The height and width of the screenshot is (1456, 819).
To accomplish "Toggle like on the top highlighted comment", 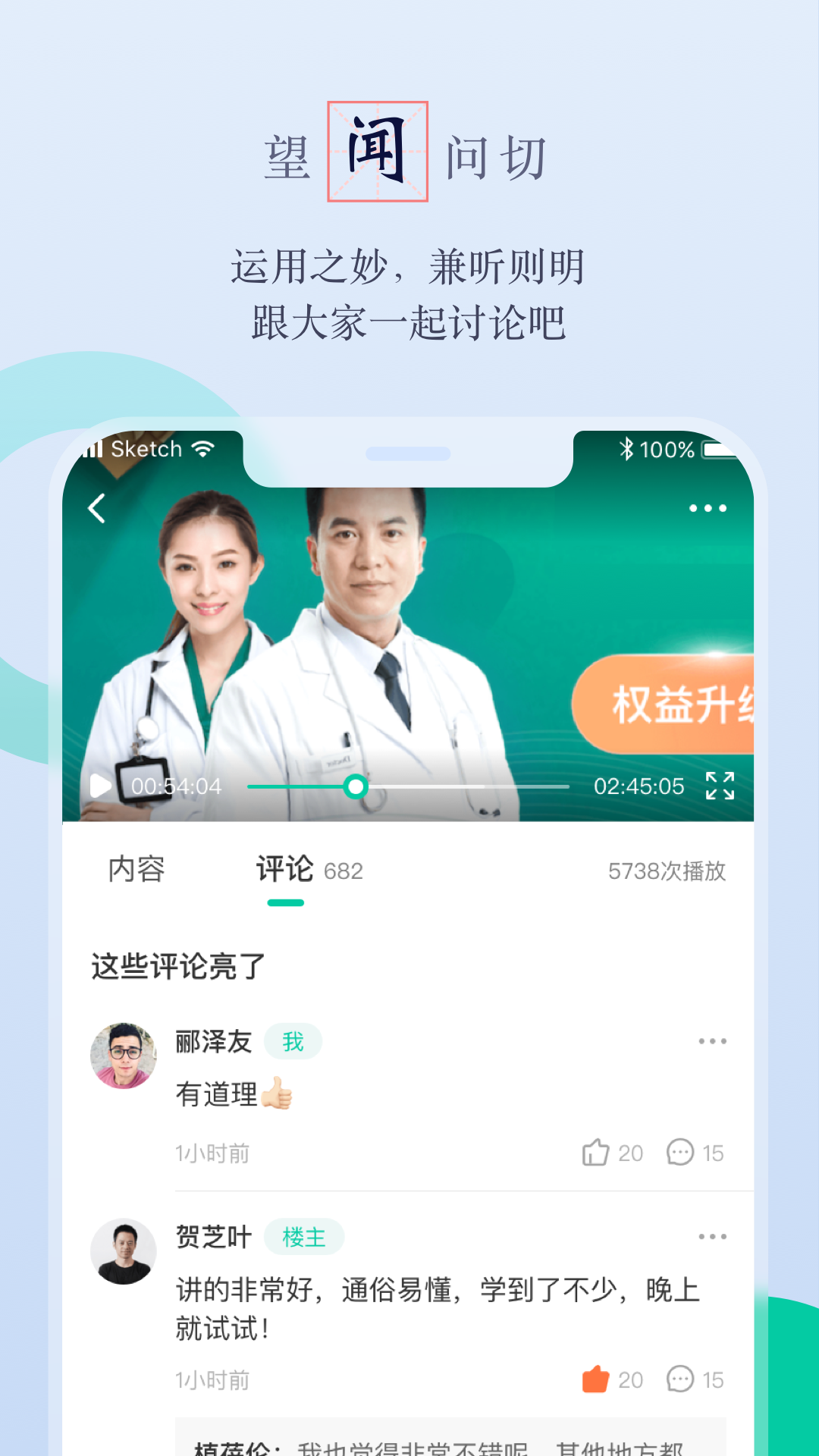I will tap(596, 1152).
